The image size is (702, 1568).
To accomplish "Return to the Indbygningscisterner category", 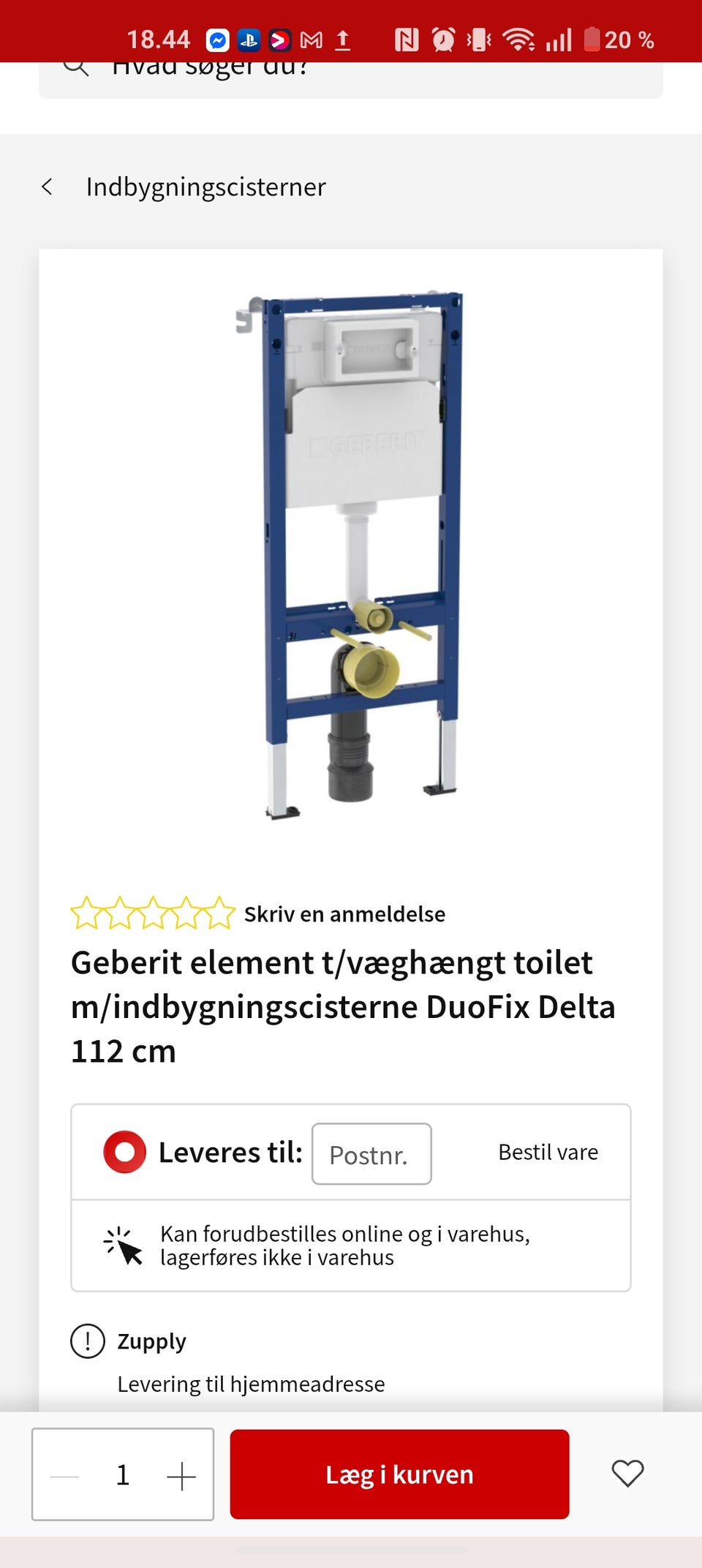I will pyautogui.click(x=205, y=186).
